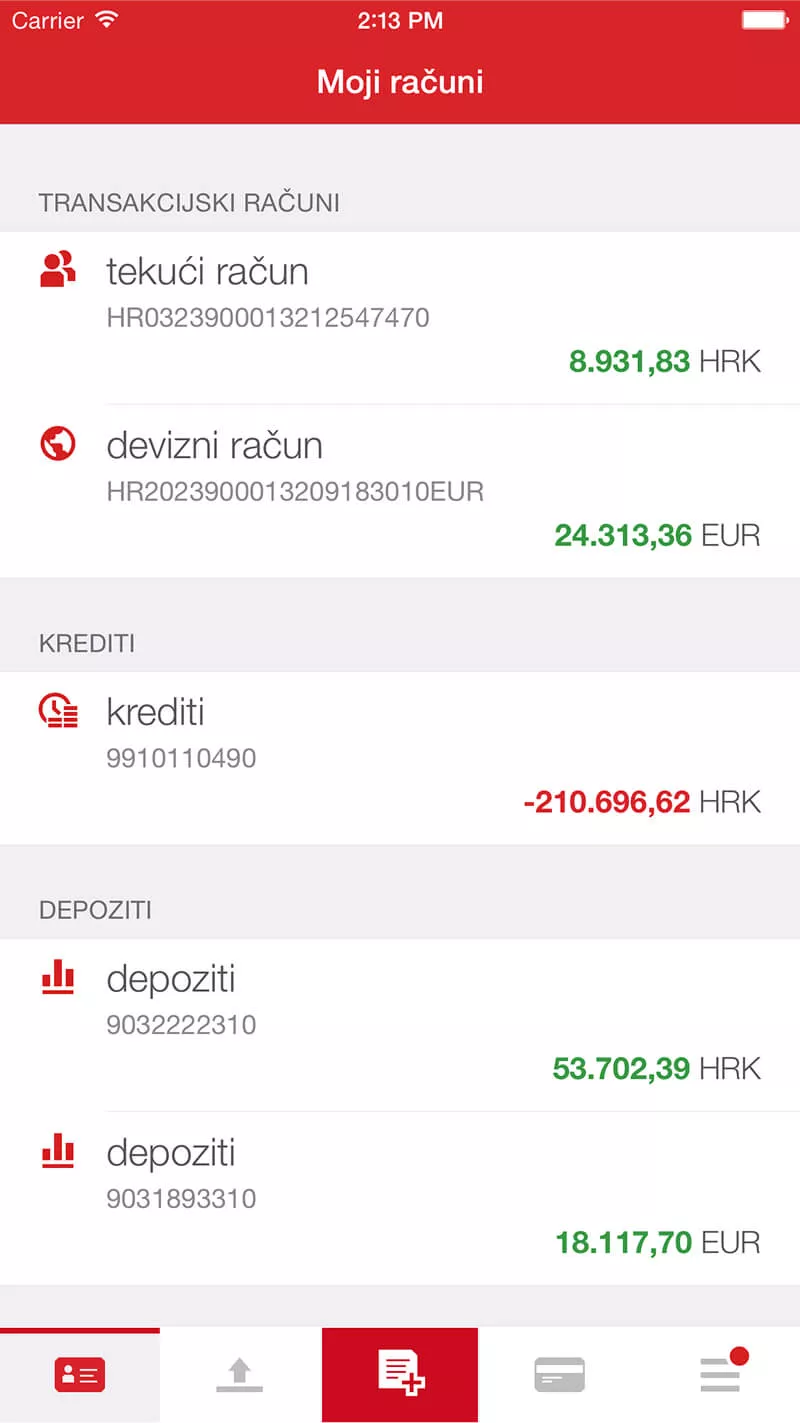800x1423 pixels.
Task: Go to the upload arrow tab
Action: click(x=240, y=1376)
